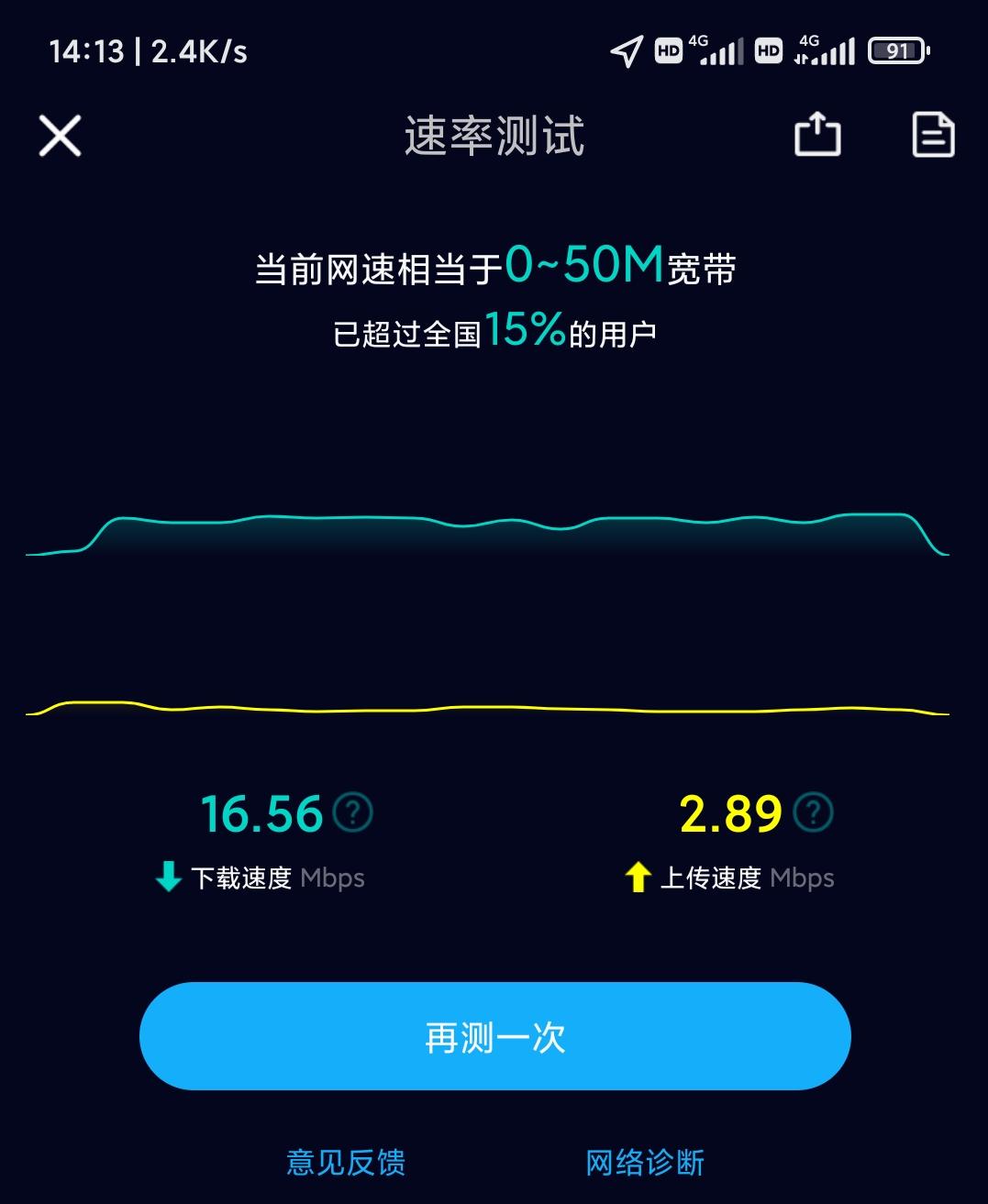Viewport: 988px width, 1204px height.
Task: Open 网络诊断 network diagnosis
Action: (x=644, y=1163)
